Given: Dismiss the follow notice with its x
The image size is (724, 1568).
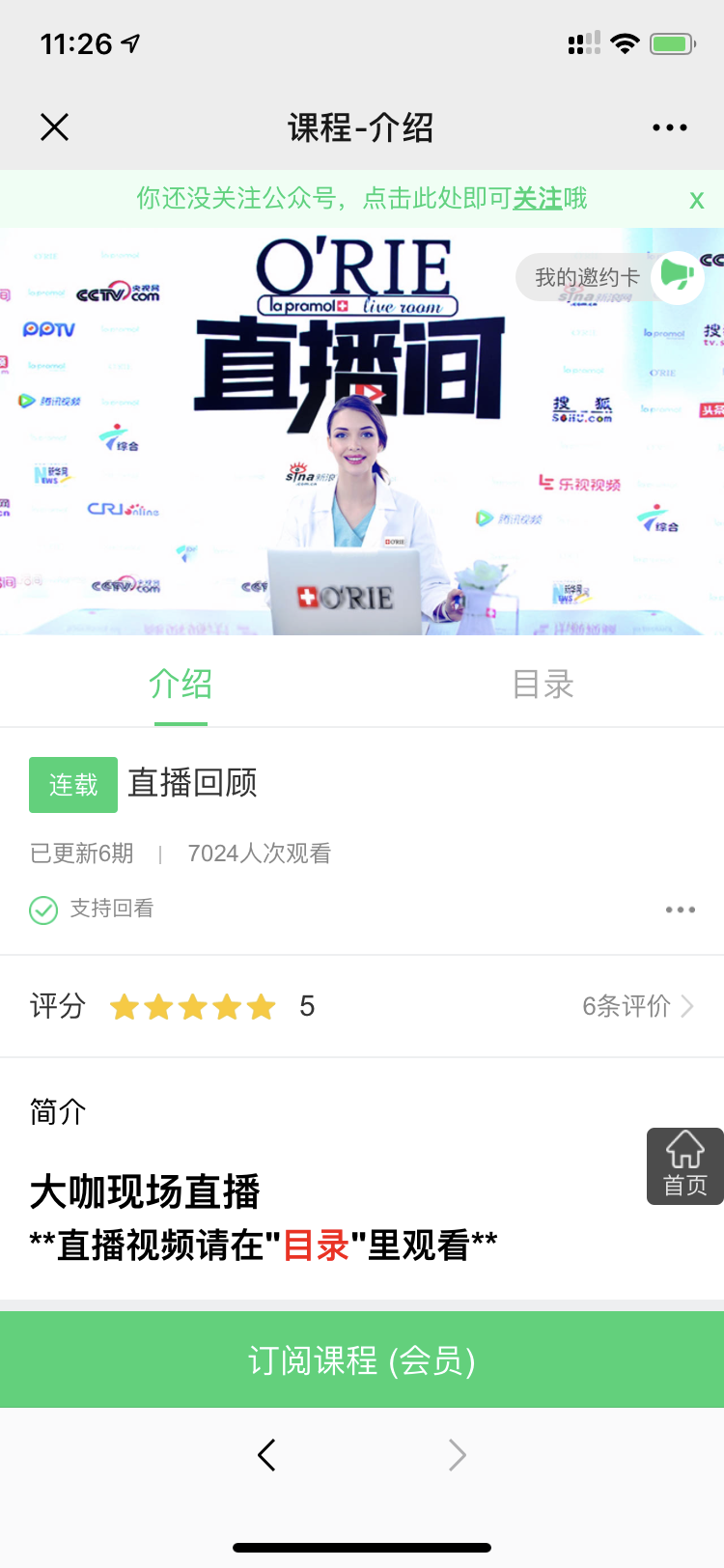Looking at the screenshot, I should pyautogui.click(x=696, y=199).
